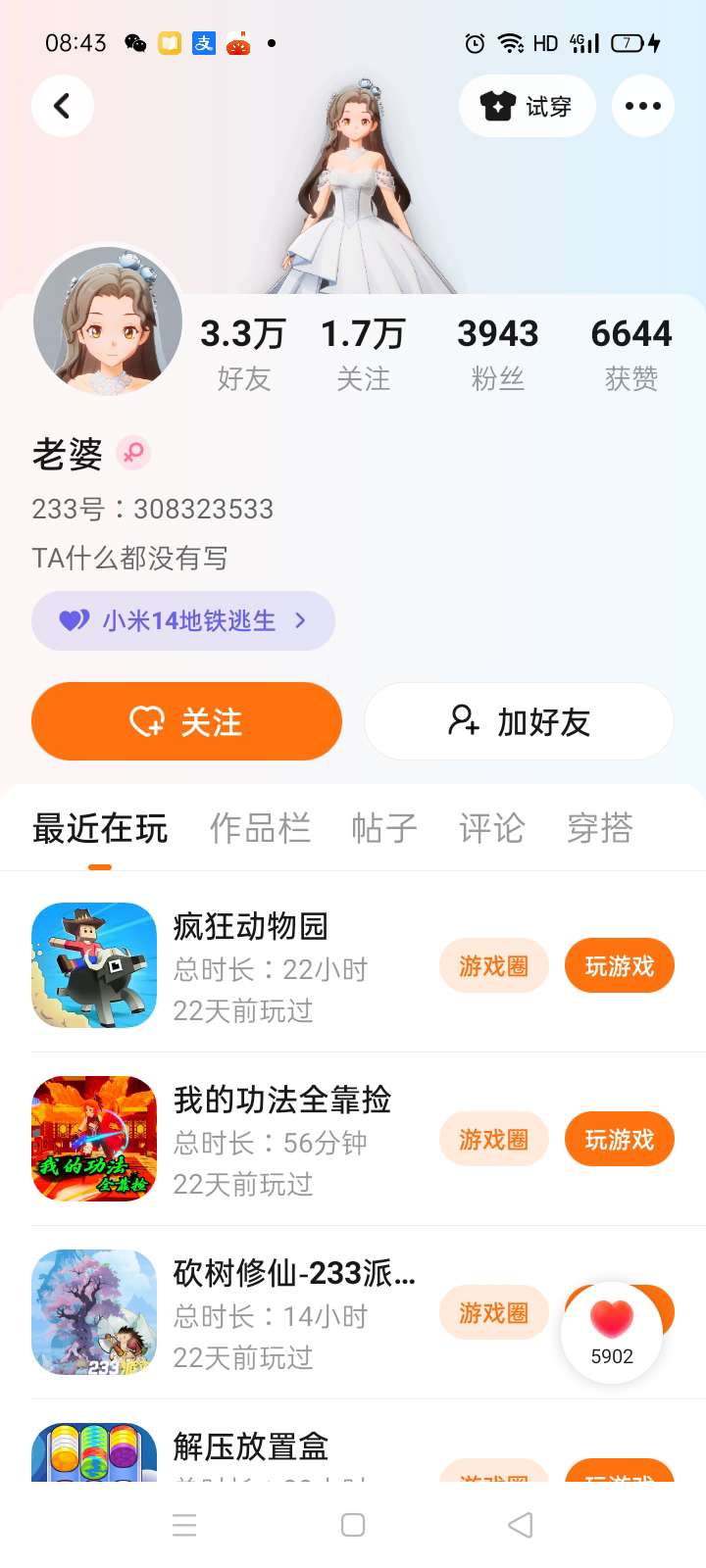This screenshot has width=706, height=1568.
Task: Open 游戏圈 for 疯狂动物园
Action: [493, 965]
